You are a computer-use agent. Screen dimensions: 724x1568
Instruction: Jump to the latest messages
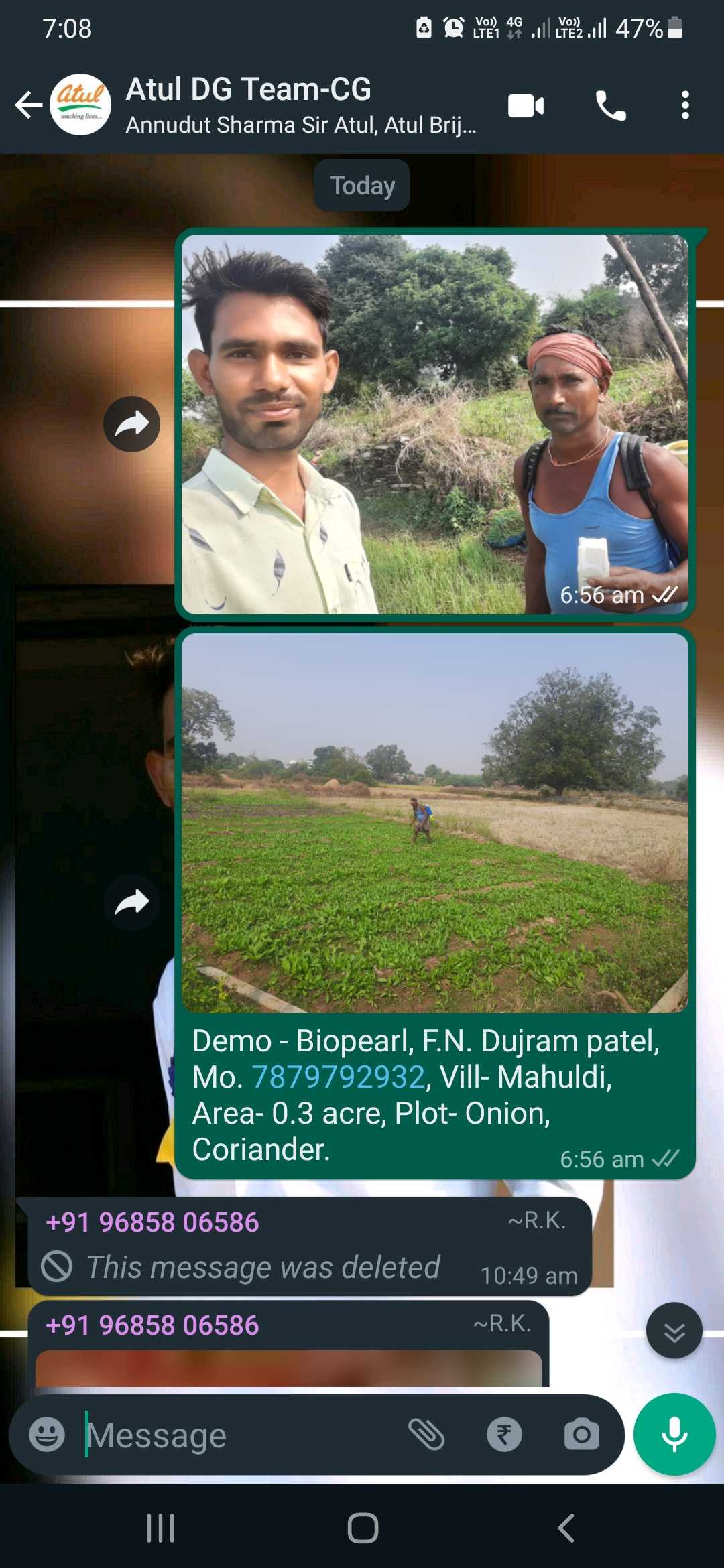pos(674,1331)
